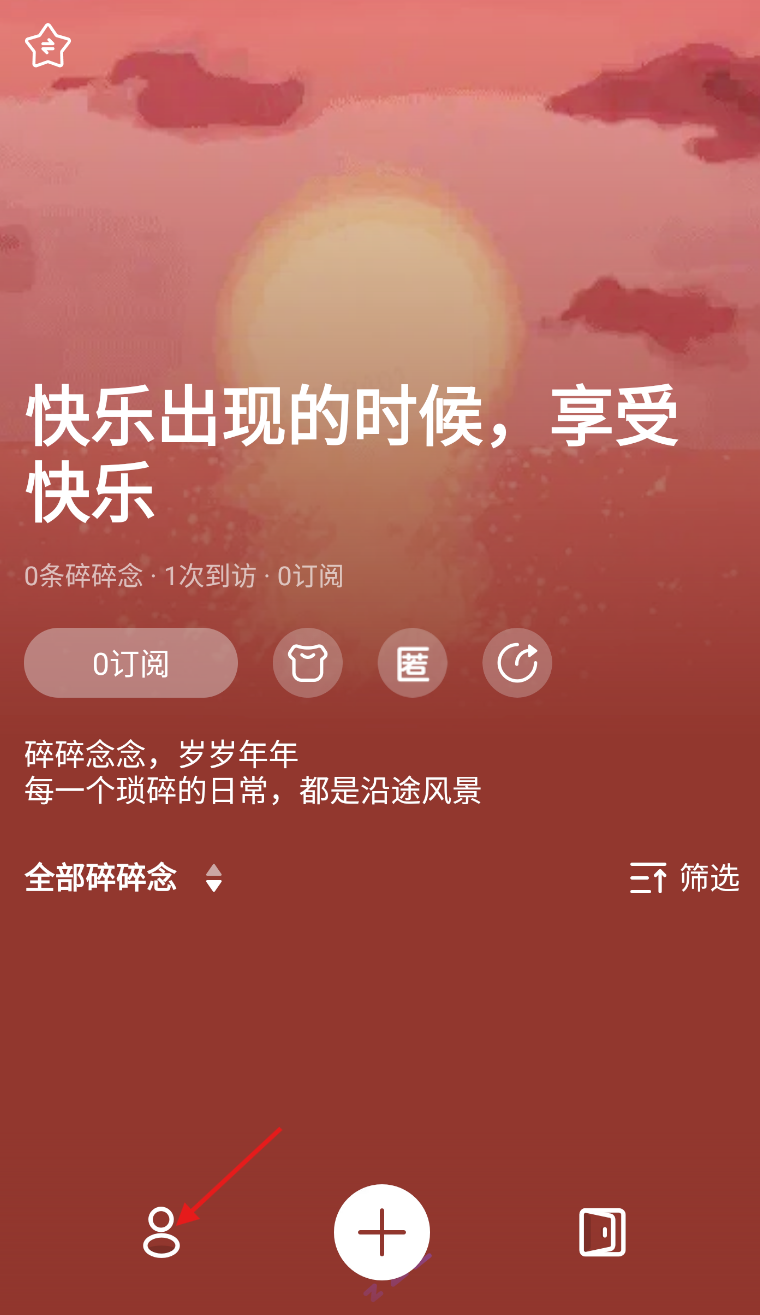The image size is (760, 1315).
Task: Tap the star icon at top left
Action: pos(48,46)
